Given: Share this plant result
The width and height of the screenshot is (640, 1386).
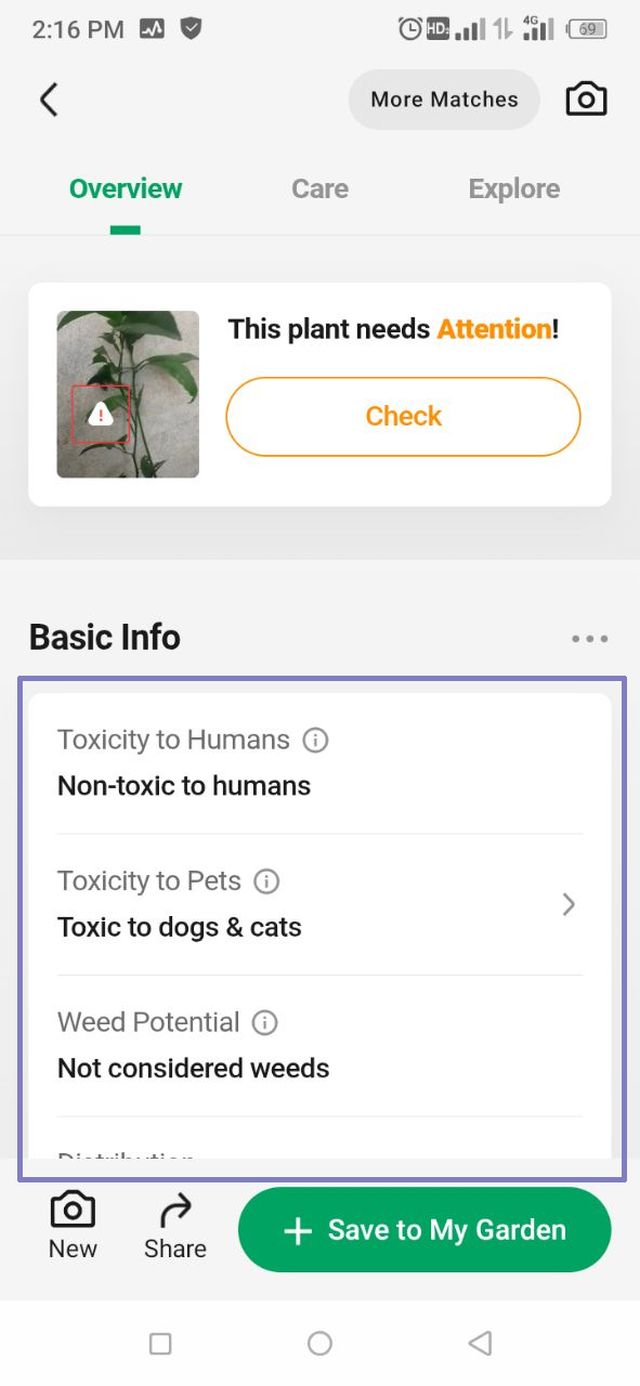Looking at the screenshot, I should coord(175,1225).
